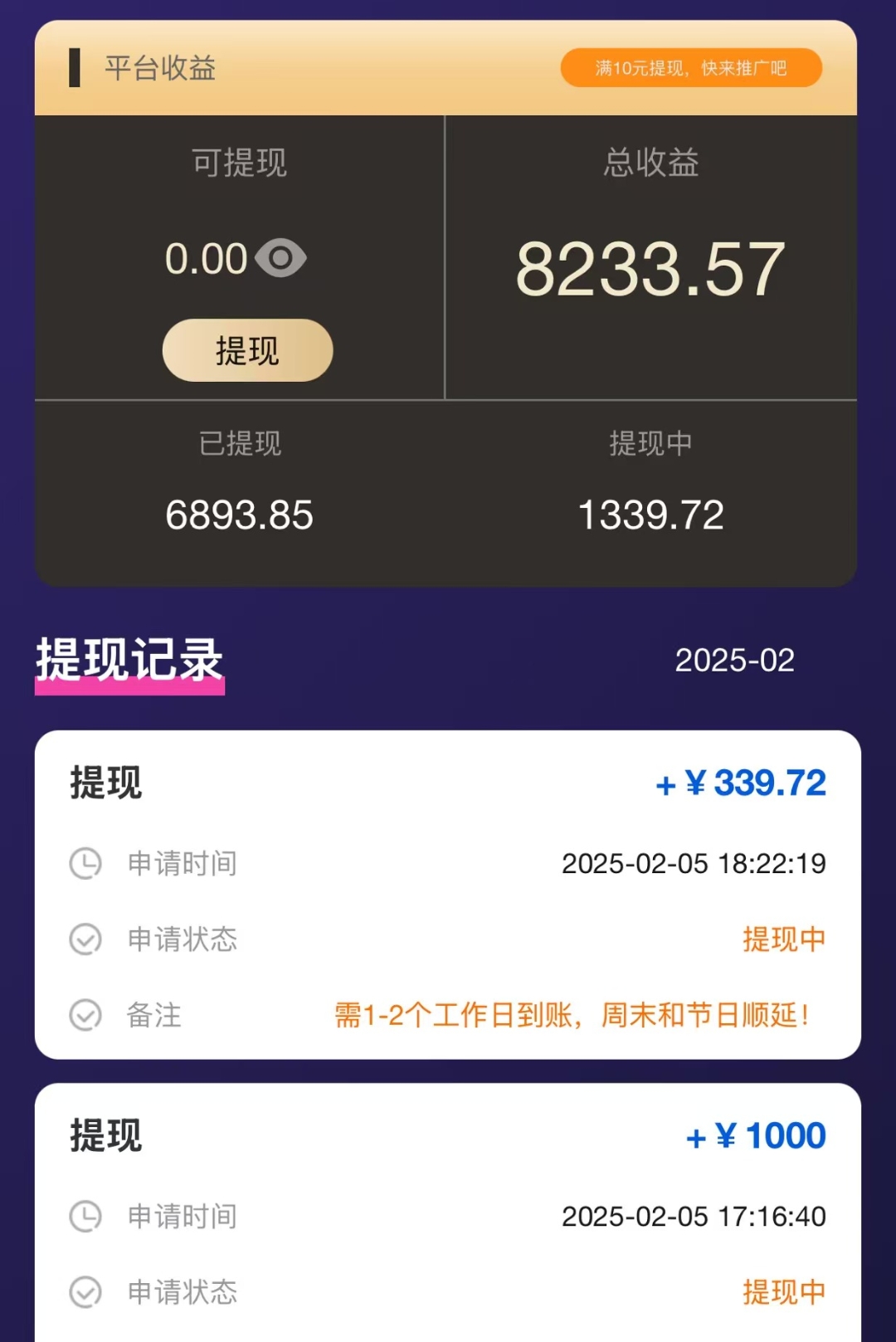Click the vertical bar marker beside 平台收益
The image size is (896, 1342).
pyautogui.click(x=75, y=68)
